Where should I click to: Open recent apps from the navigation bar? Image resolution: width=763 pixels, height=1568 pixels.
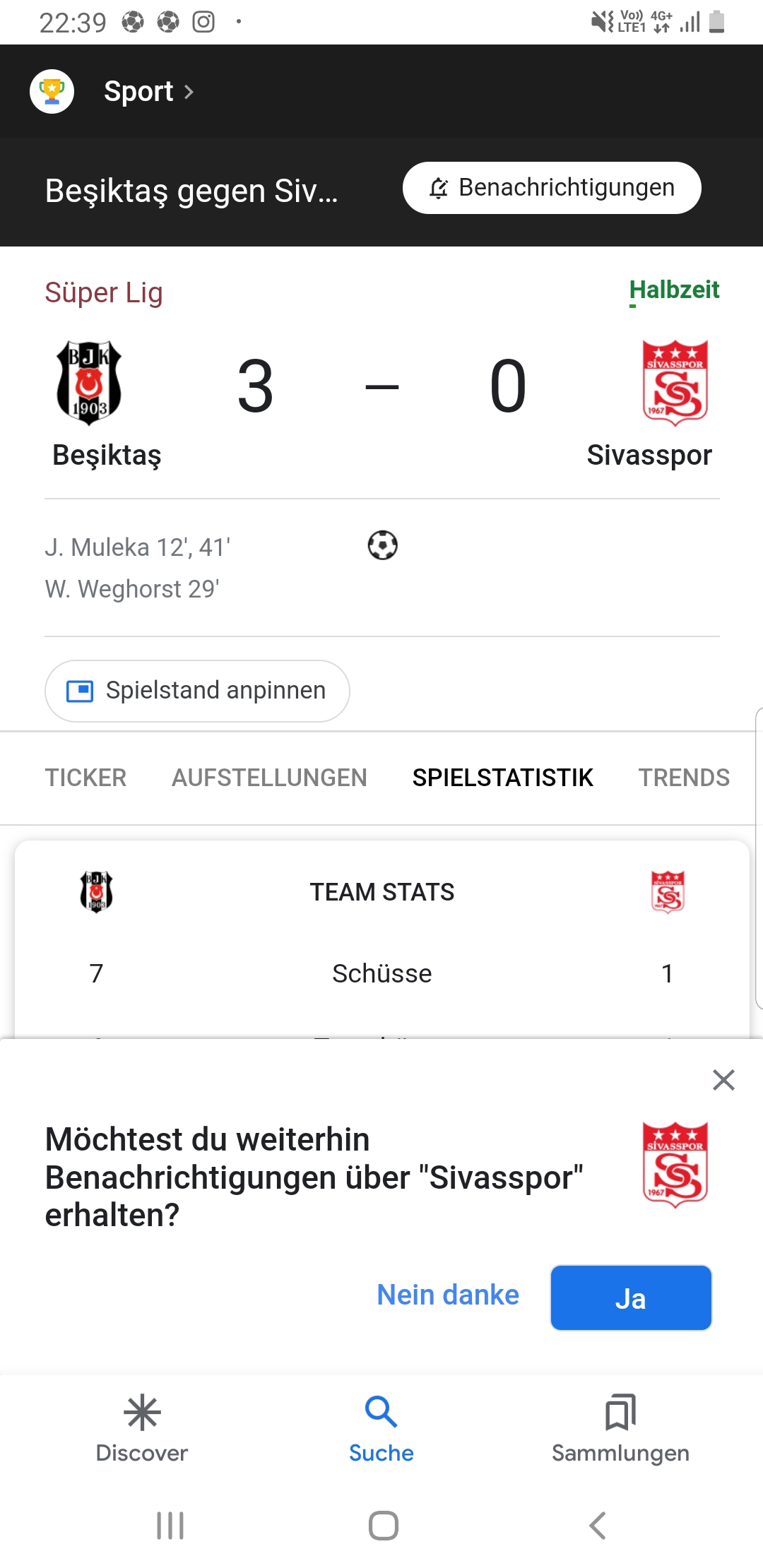[x=170, y=1526]
